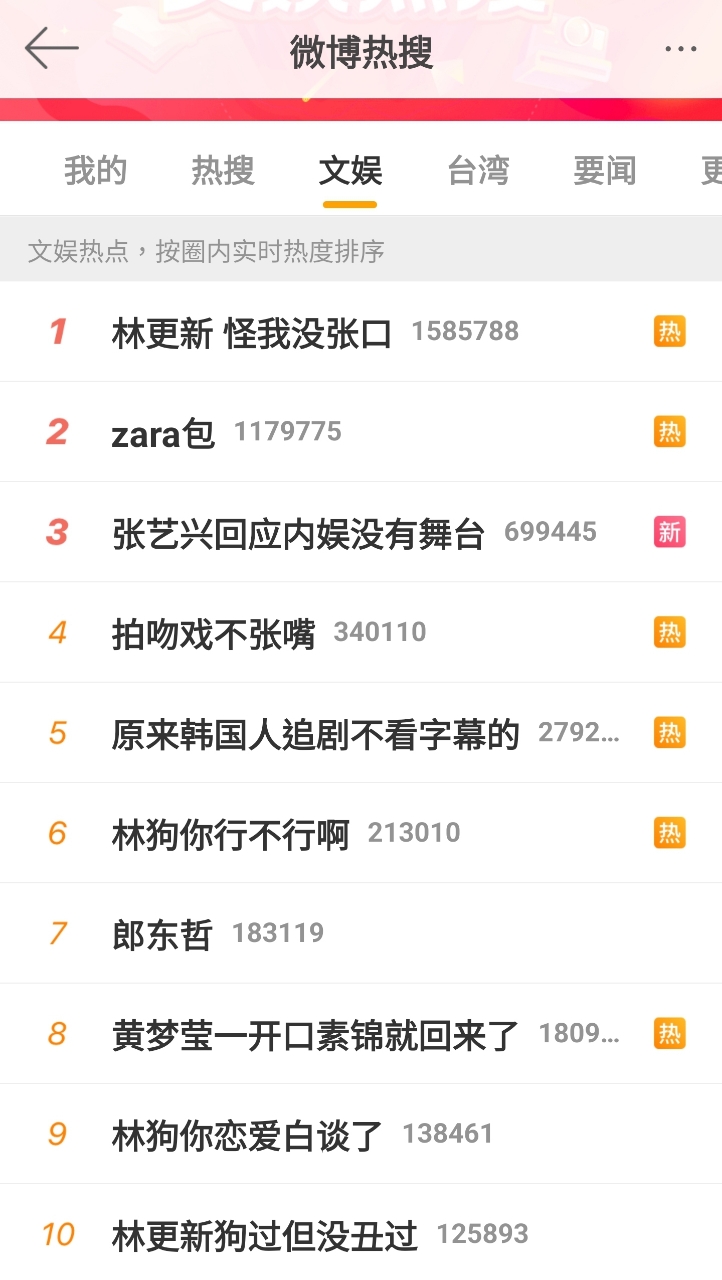View 黄梦莹一开口素锦就回来了 topic
This screenshot has width=722, height=1280.
pyautogui.click(x=361, y=1034)
